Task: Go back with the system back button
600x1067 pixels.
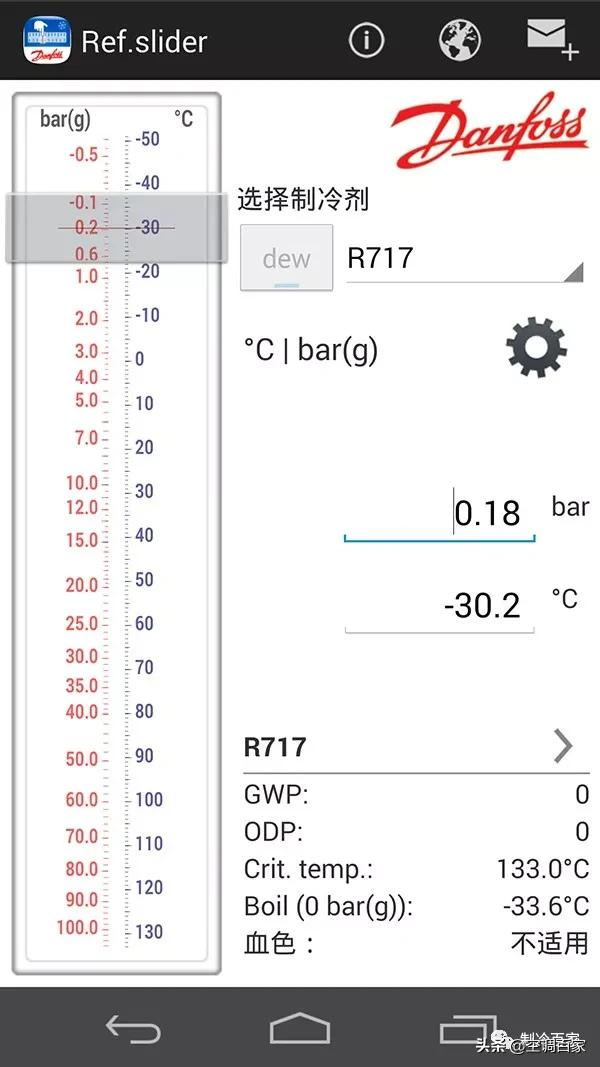Action: coord(133,1028)
